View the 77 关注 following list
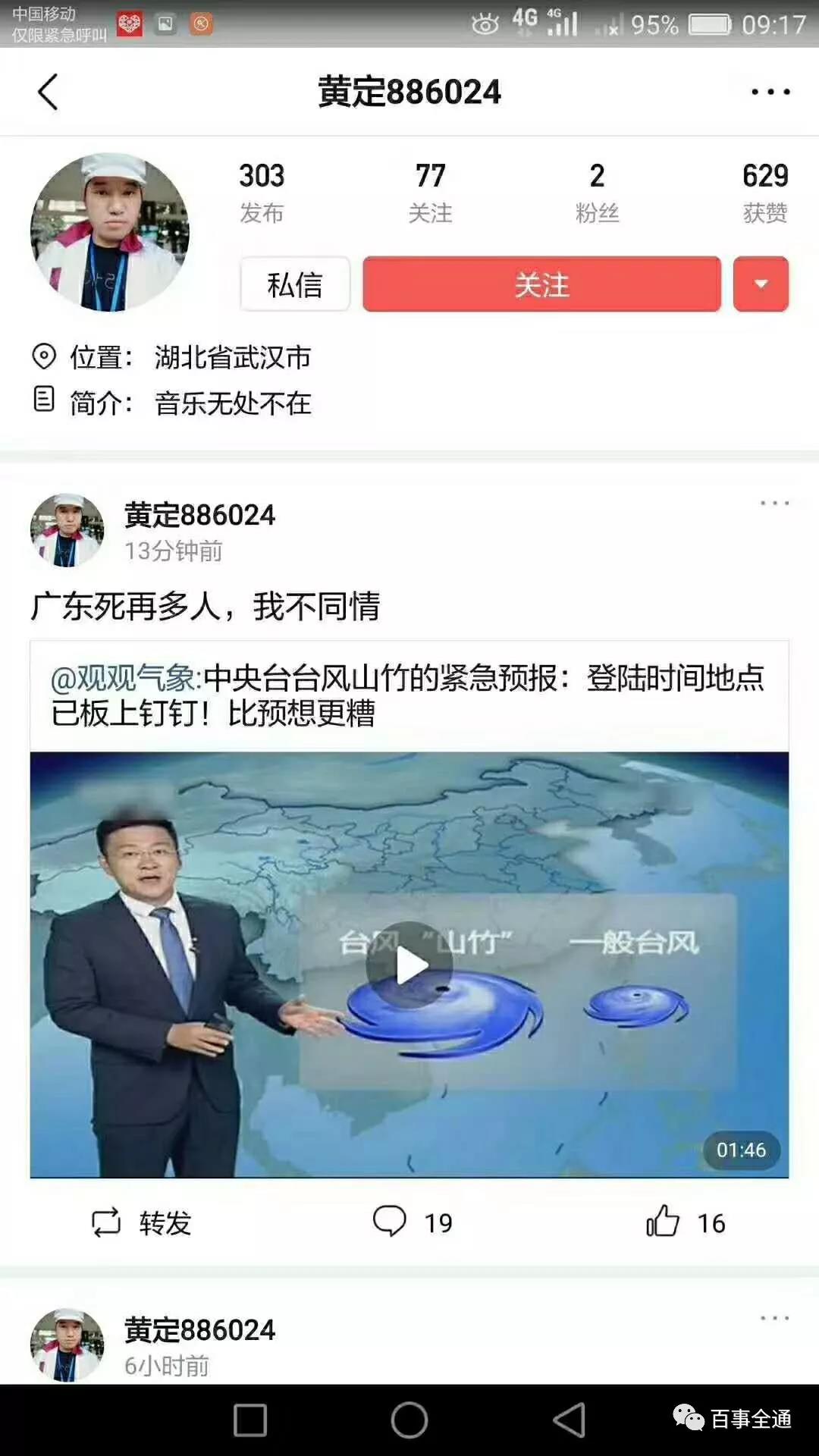This screenshot has height=1456, width=819. point(430,192)
